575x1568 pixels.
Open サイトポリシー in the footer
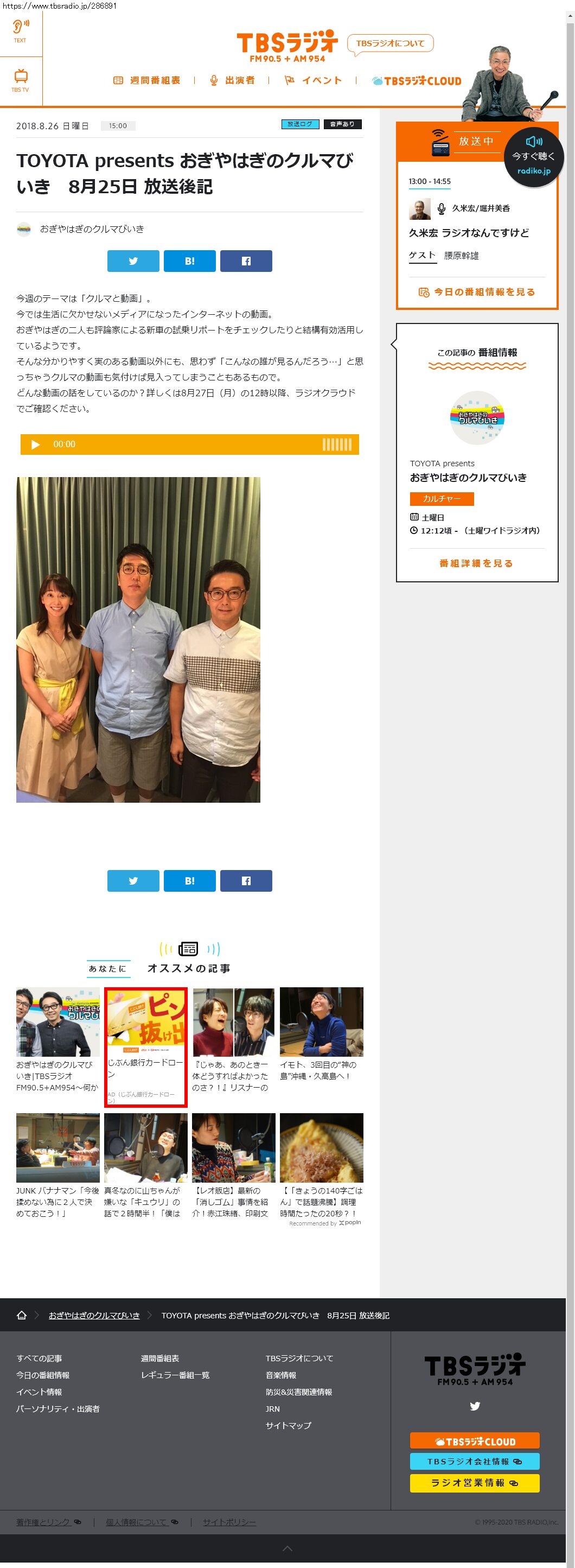229,1522
